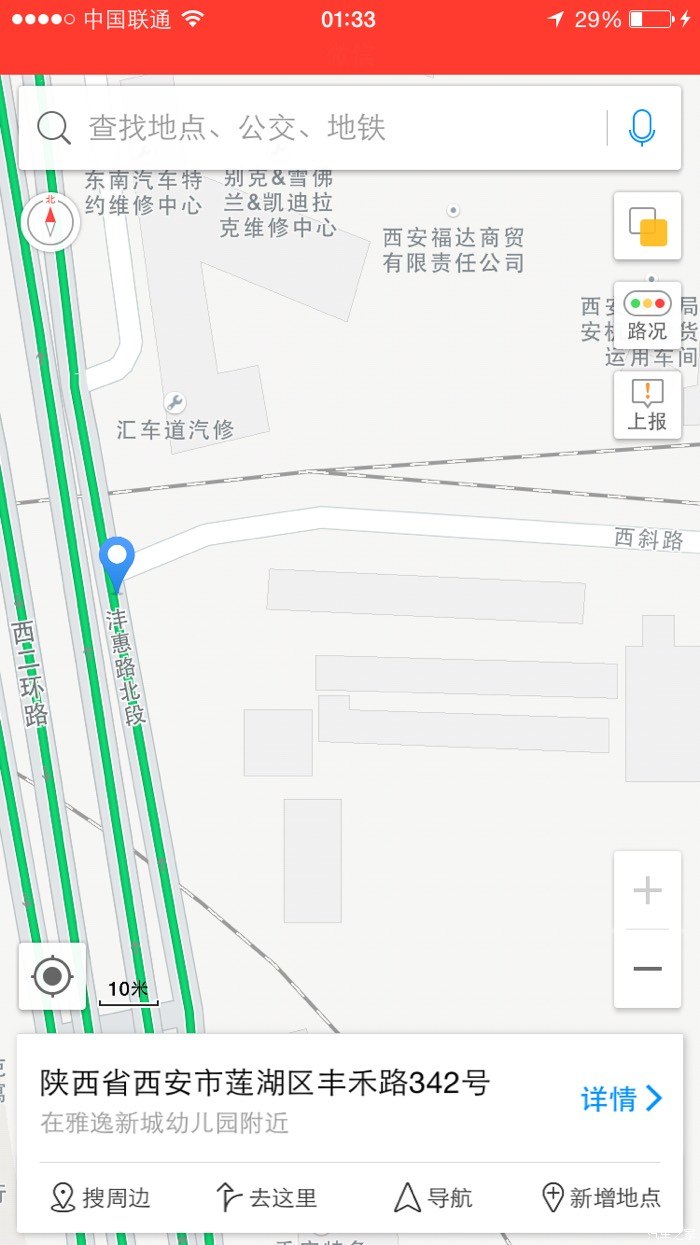Toggle the 路况 traffic layer

point(647,315)
